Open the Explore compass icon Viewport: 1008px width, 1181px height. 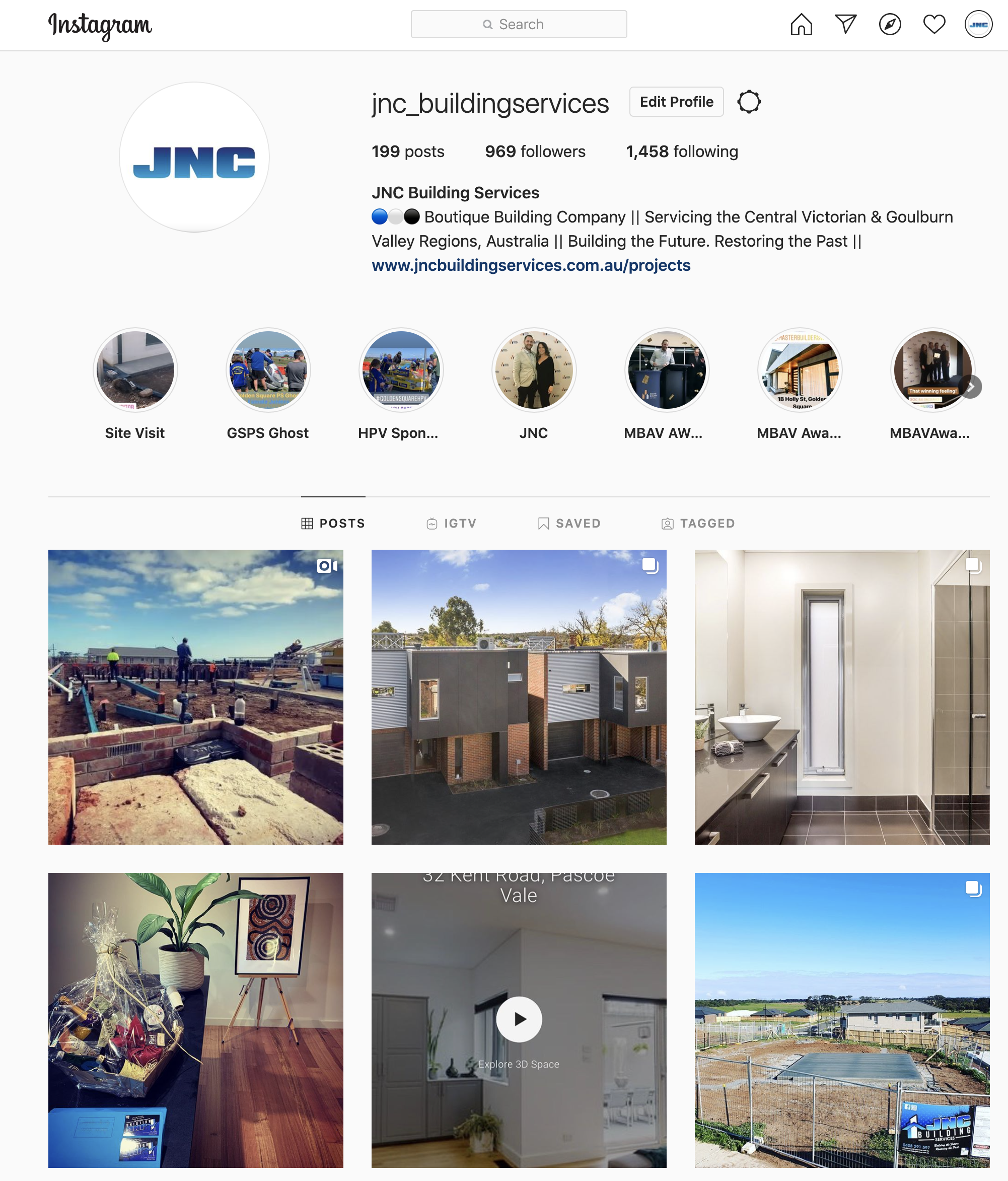click(x=889, y=25)
